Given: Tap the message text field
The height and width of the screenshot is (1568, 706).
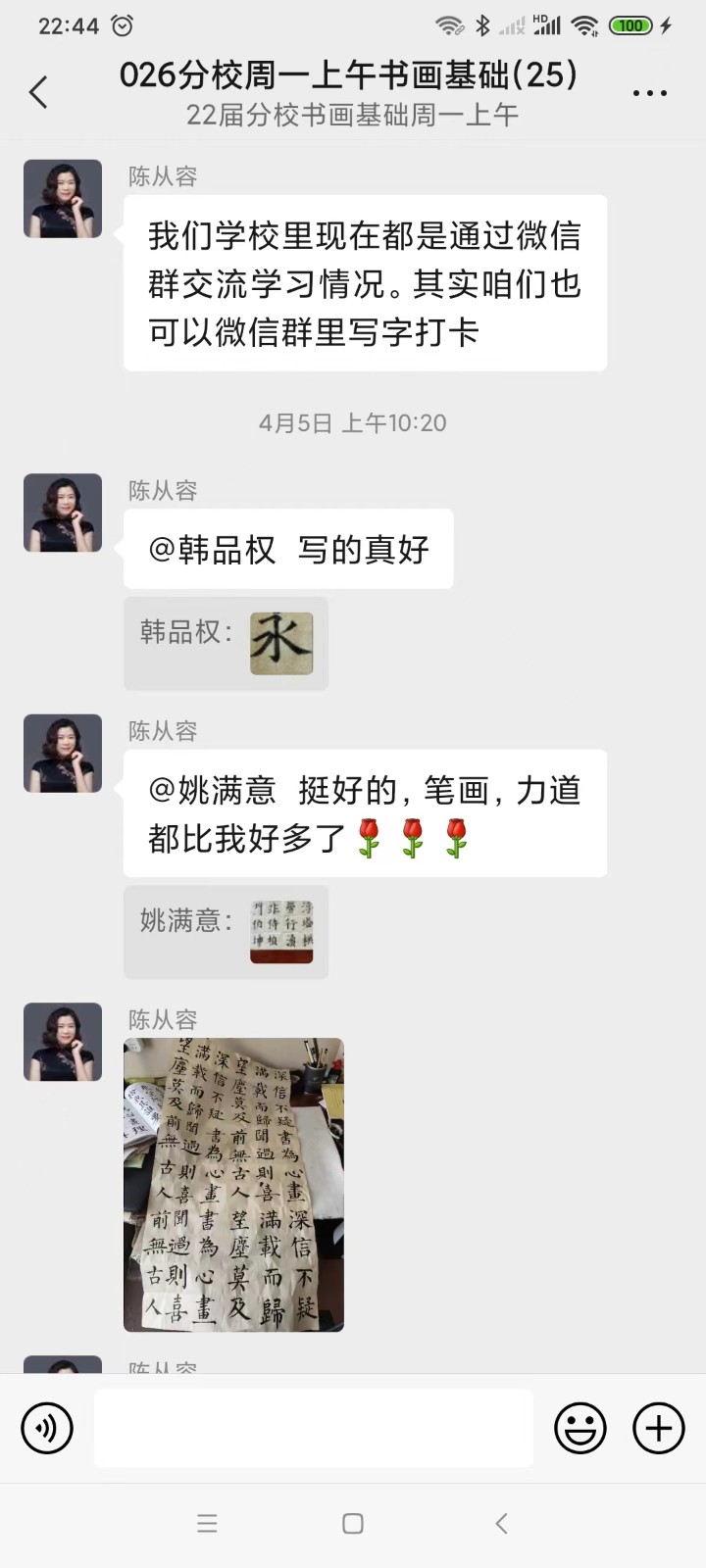Looking at the screenshot, I should [314, 1428].
